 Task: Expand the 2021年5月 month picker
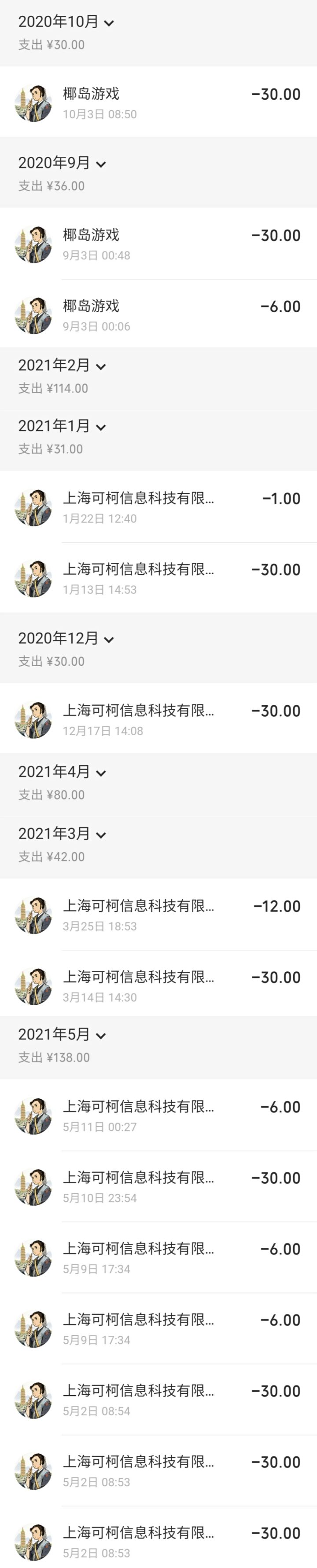[x=62, y=1035]
